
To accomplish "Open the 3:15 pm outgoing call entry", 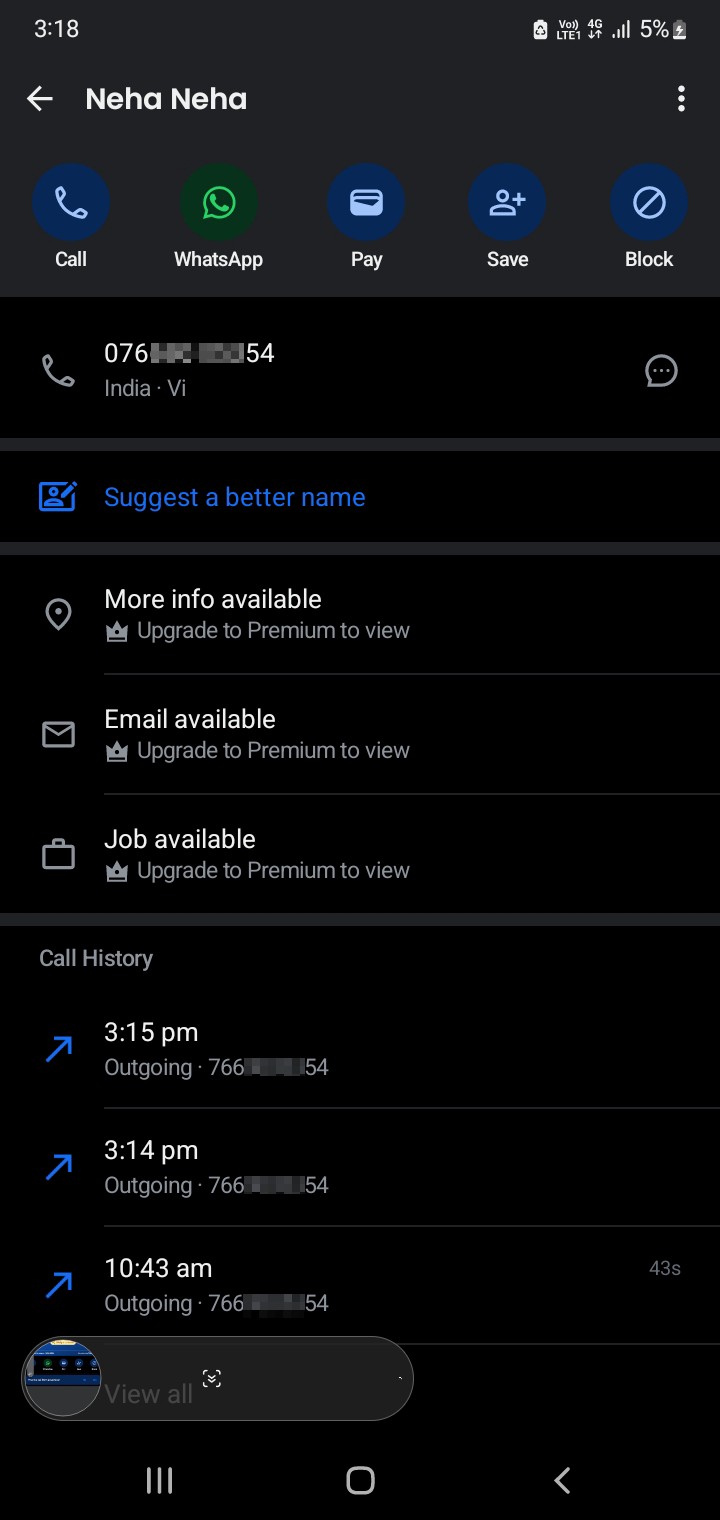I will pyautogui.click(x=360, y=1049).
